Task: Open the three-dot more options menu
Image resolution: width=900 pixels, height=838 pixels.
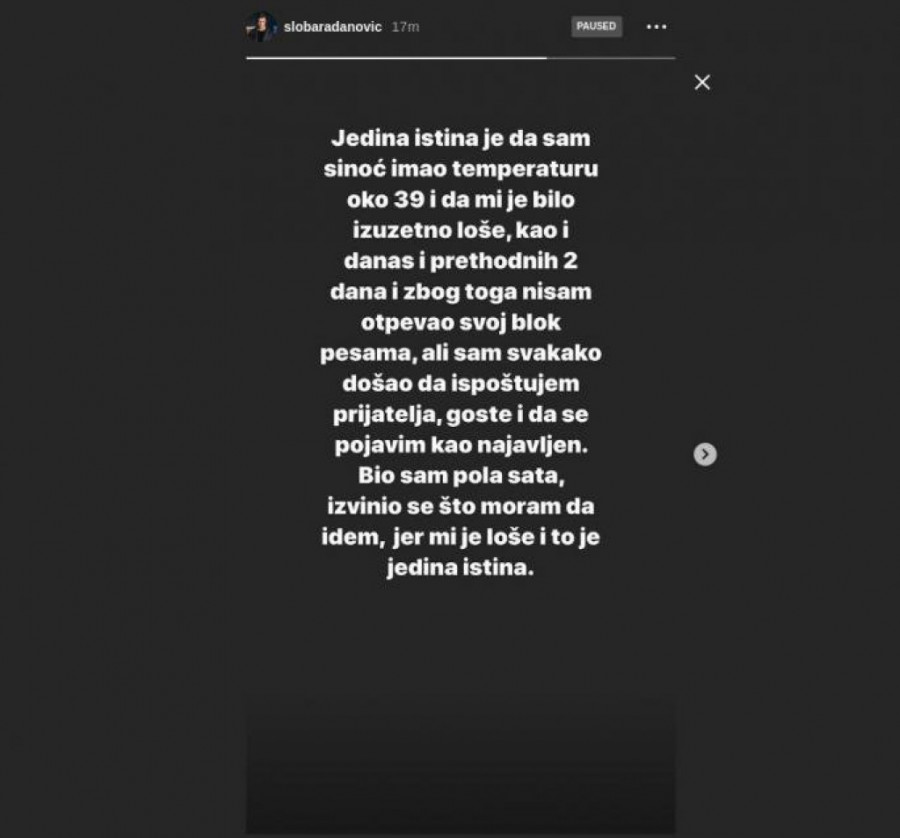Action: (656, 27)
